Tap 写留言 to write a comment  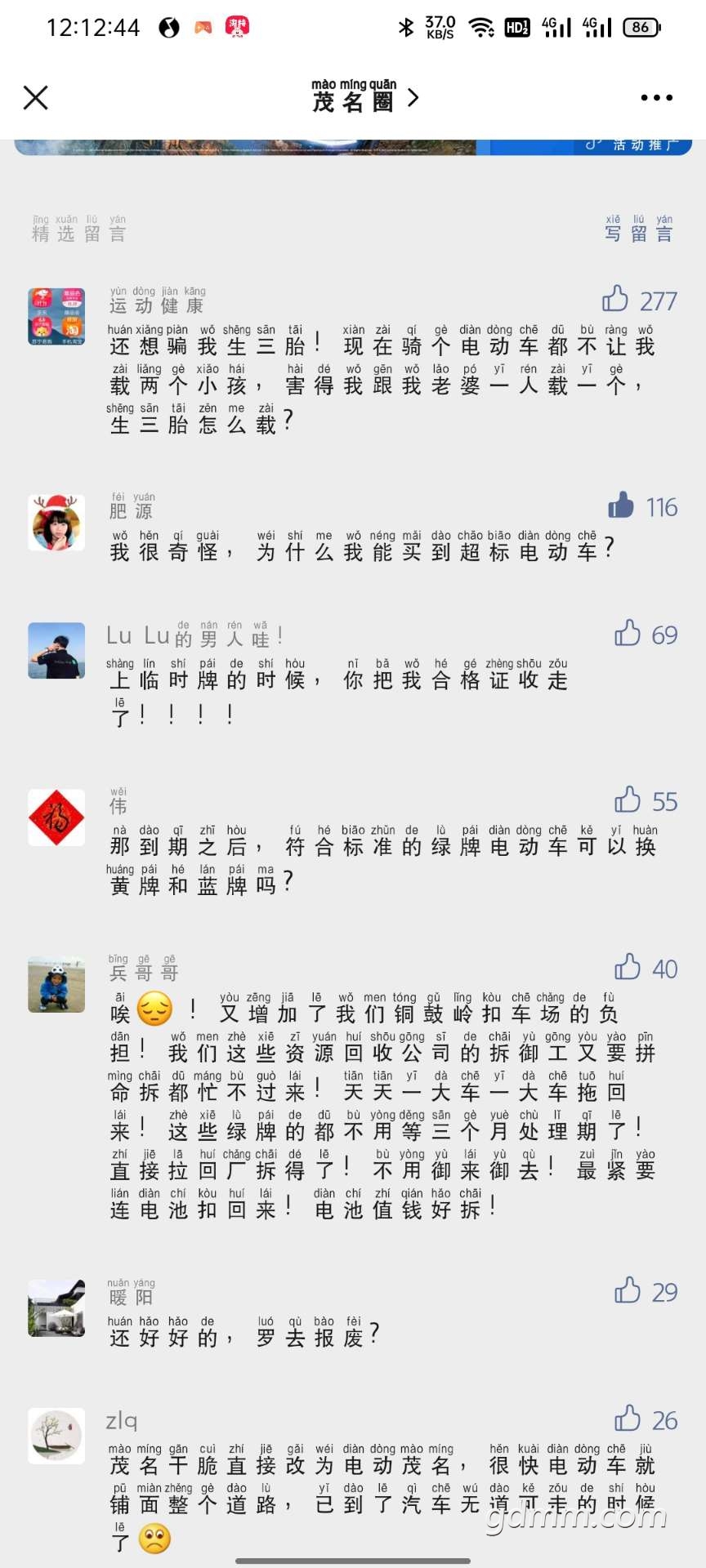[638, 229]
